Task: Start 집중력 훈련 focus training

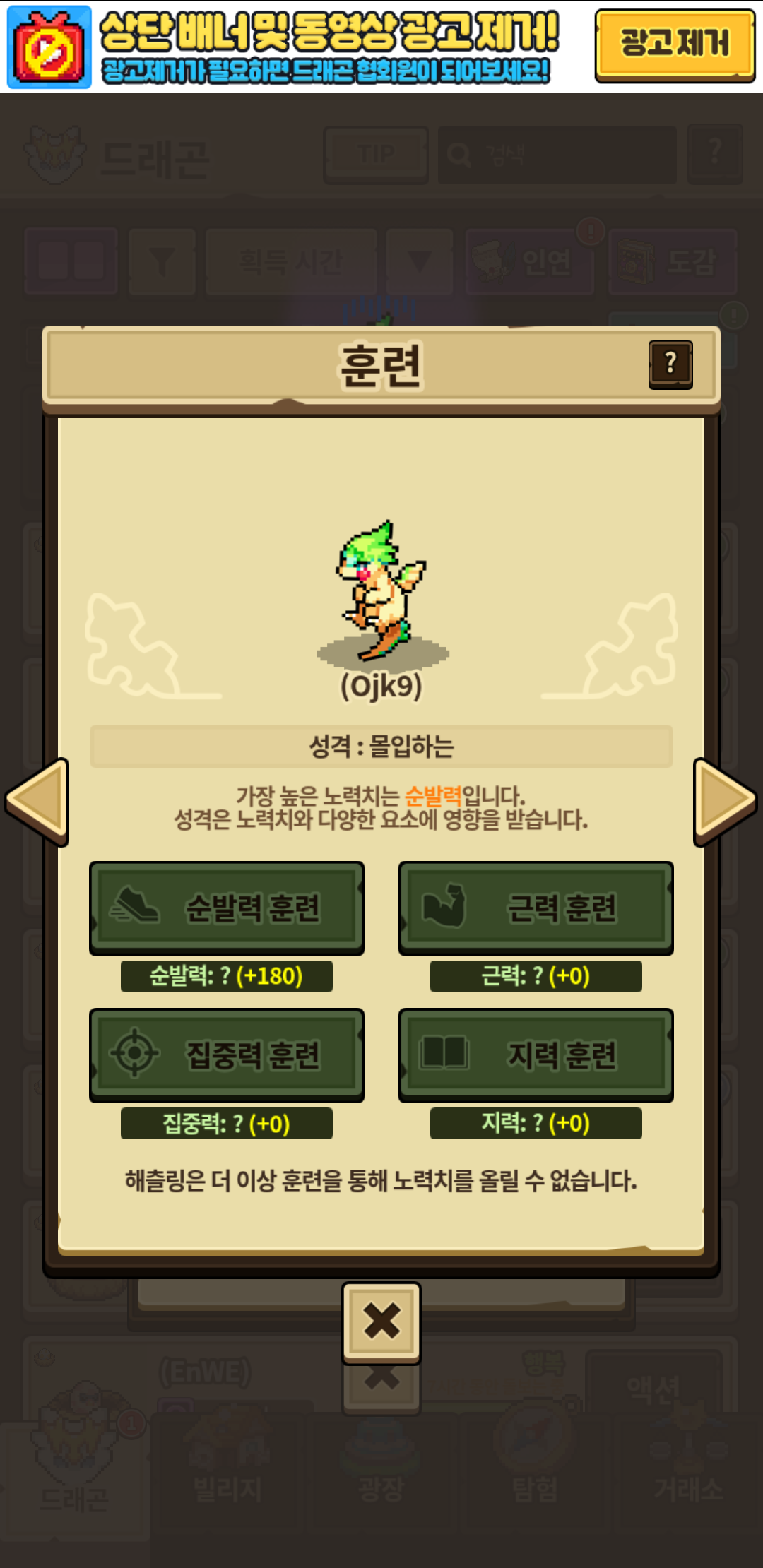Action: coord(227,1055)
